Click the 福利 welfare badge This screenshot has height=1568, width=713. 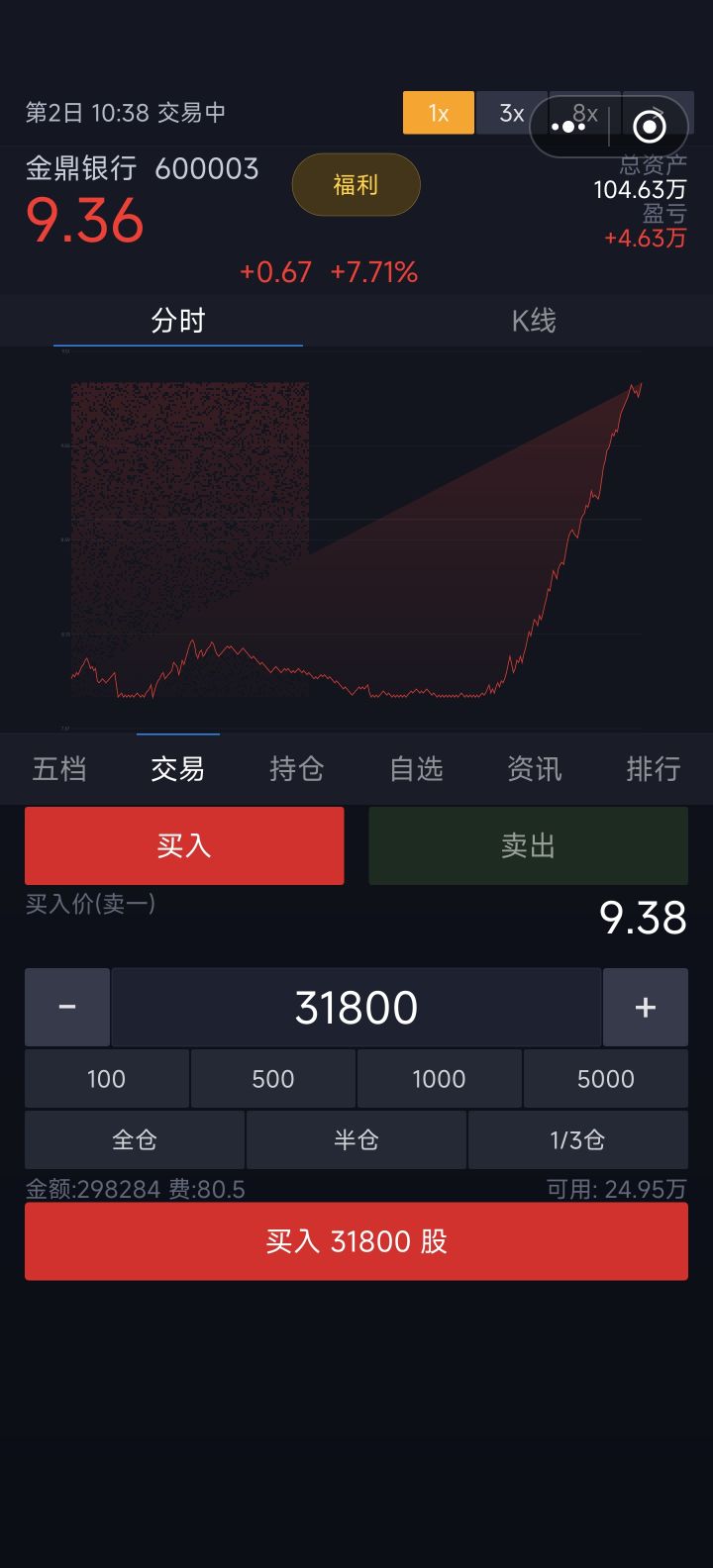(x=356, y=185)
